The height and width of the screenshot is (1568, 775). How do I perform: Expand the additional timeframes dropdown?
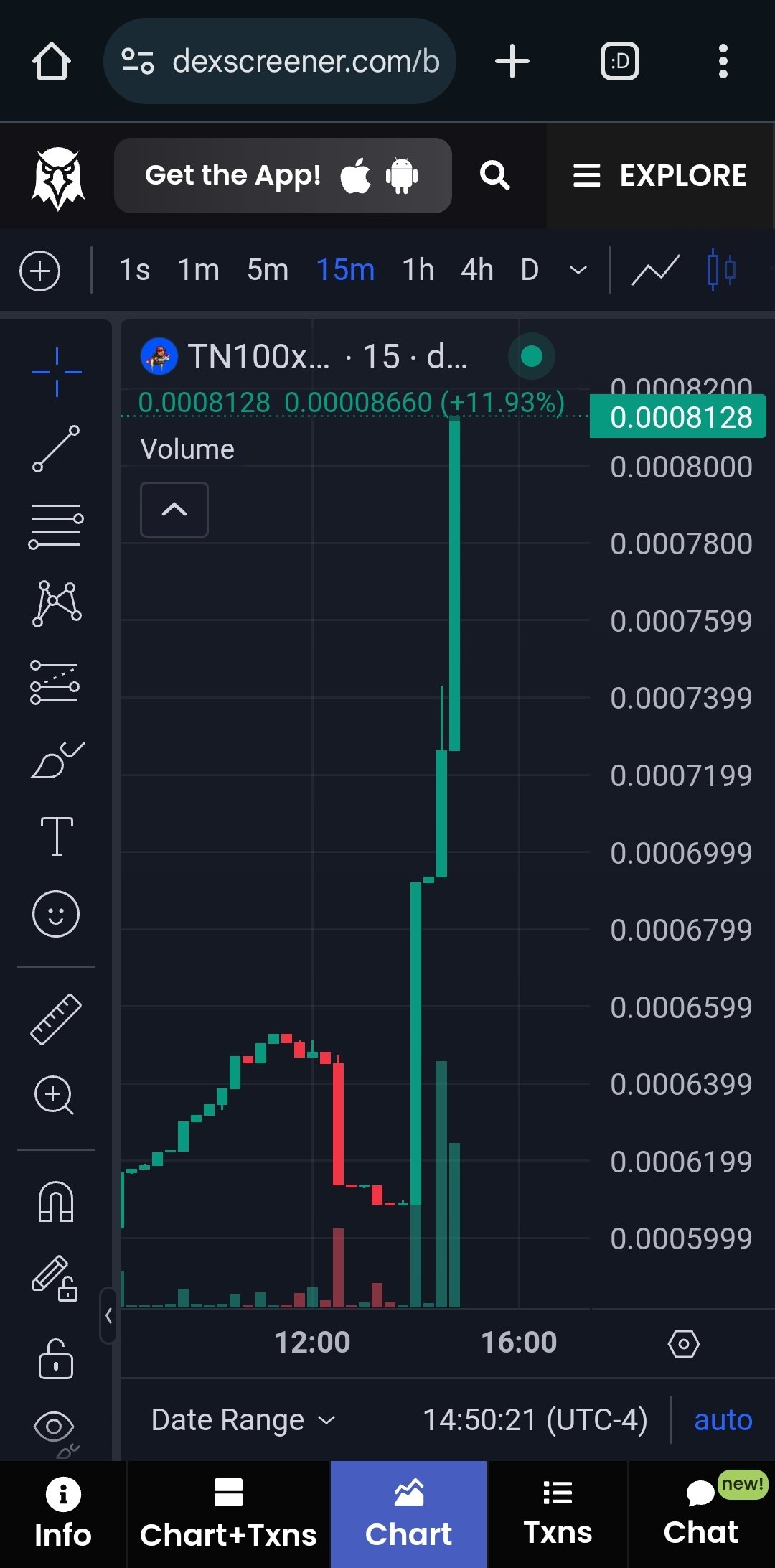point(578,271)
